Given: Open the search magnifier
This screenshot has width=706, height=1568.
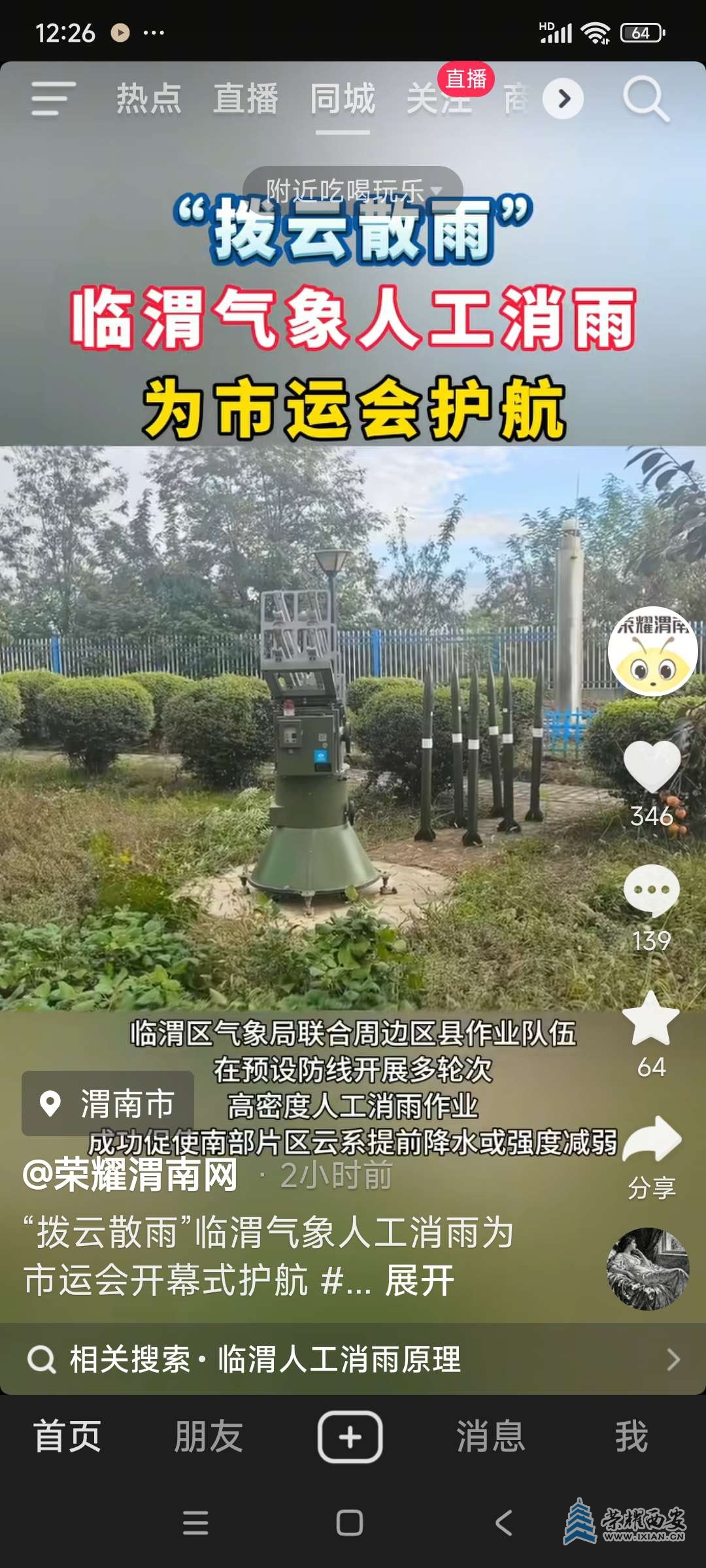Looking at the screenshot, I should (x=646, y=99).
